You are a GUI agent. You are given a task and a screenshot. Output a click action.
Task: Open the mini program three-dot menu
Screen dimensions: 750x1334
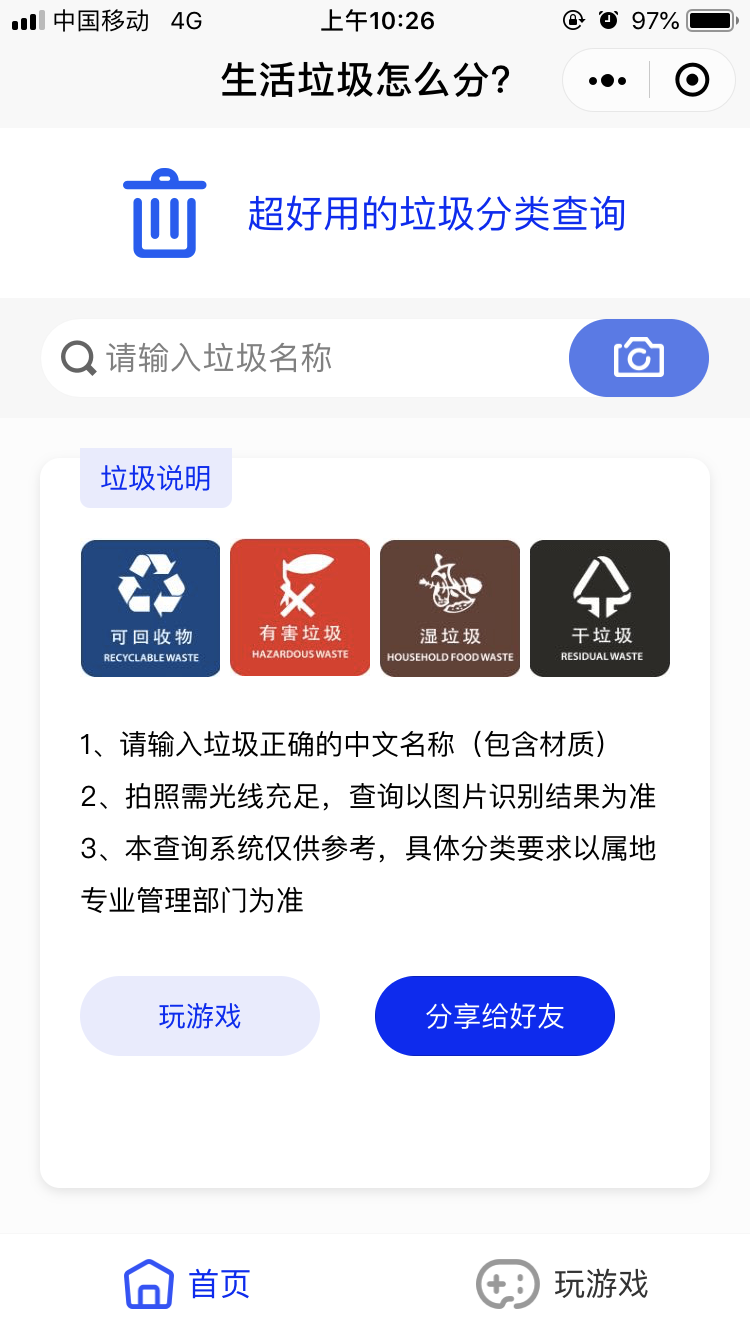point(607,80)
